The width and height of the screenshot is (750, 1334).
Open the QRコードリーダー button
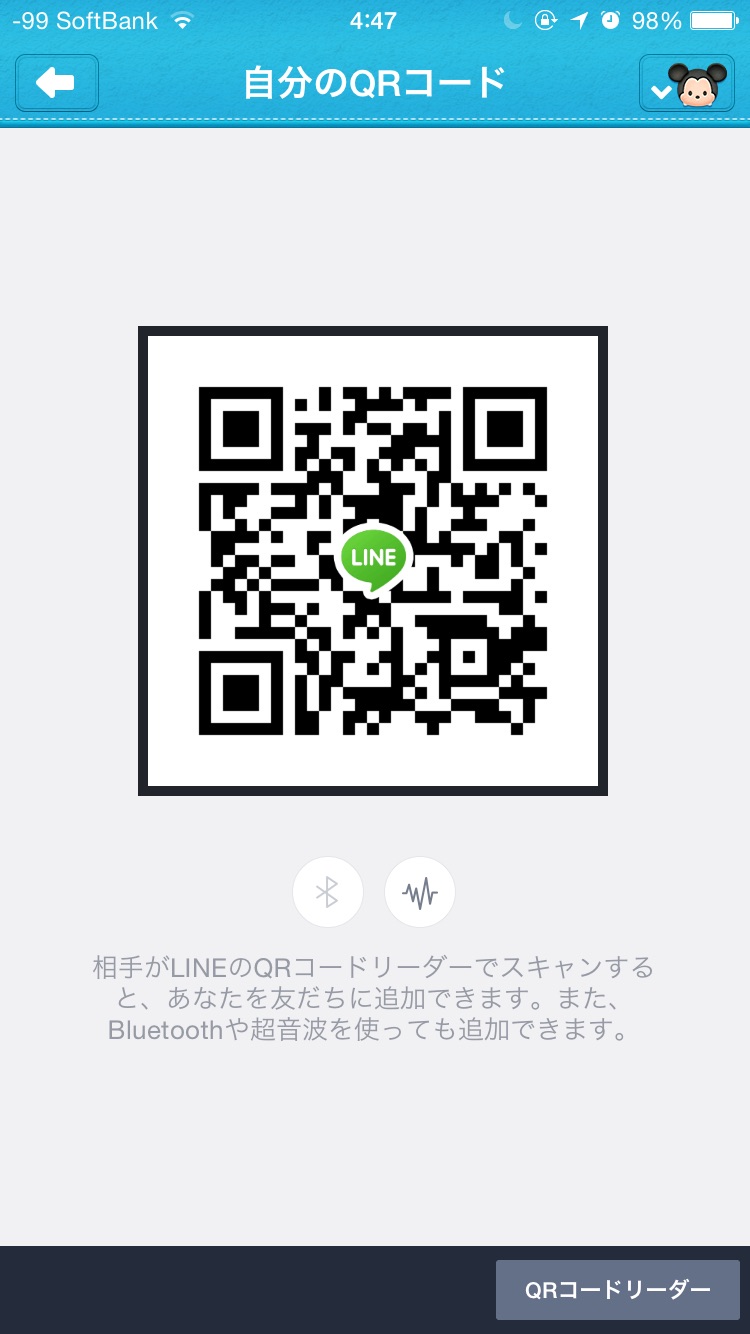[618, 1290]
